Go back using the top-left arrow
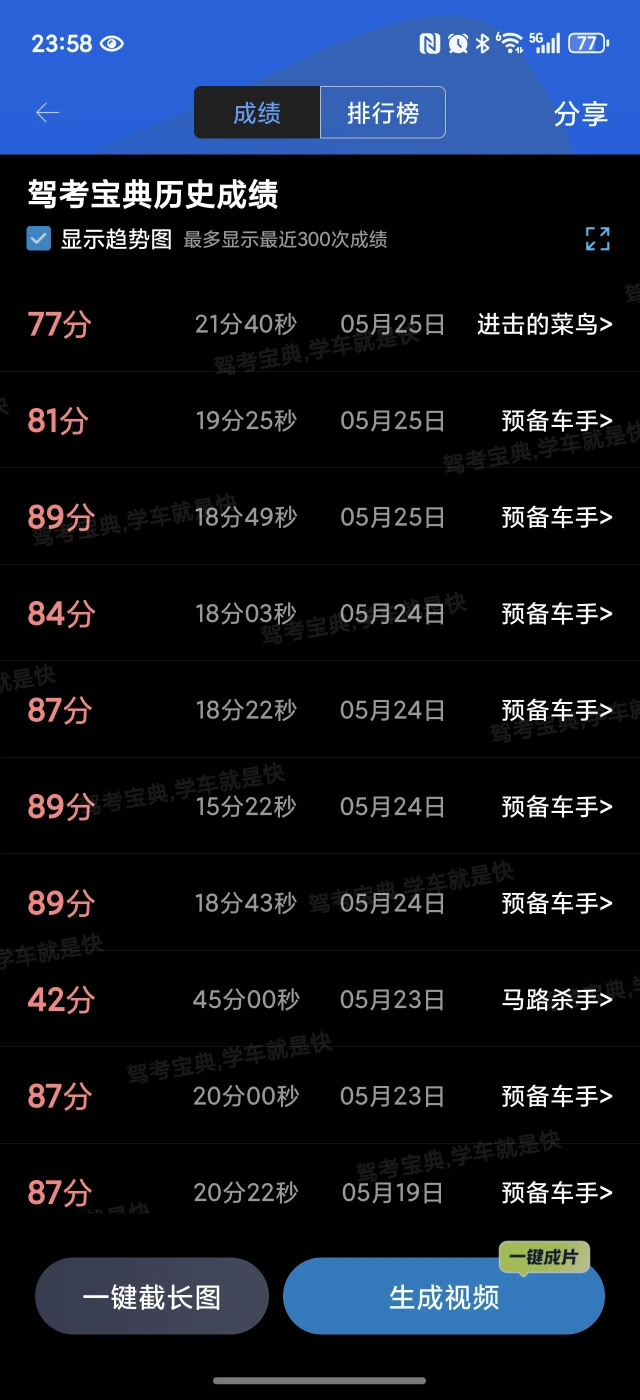Image resolution: width=640 pixels, height=1400 pixels. pos(48,113)
